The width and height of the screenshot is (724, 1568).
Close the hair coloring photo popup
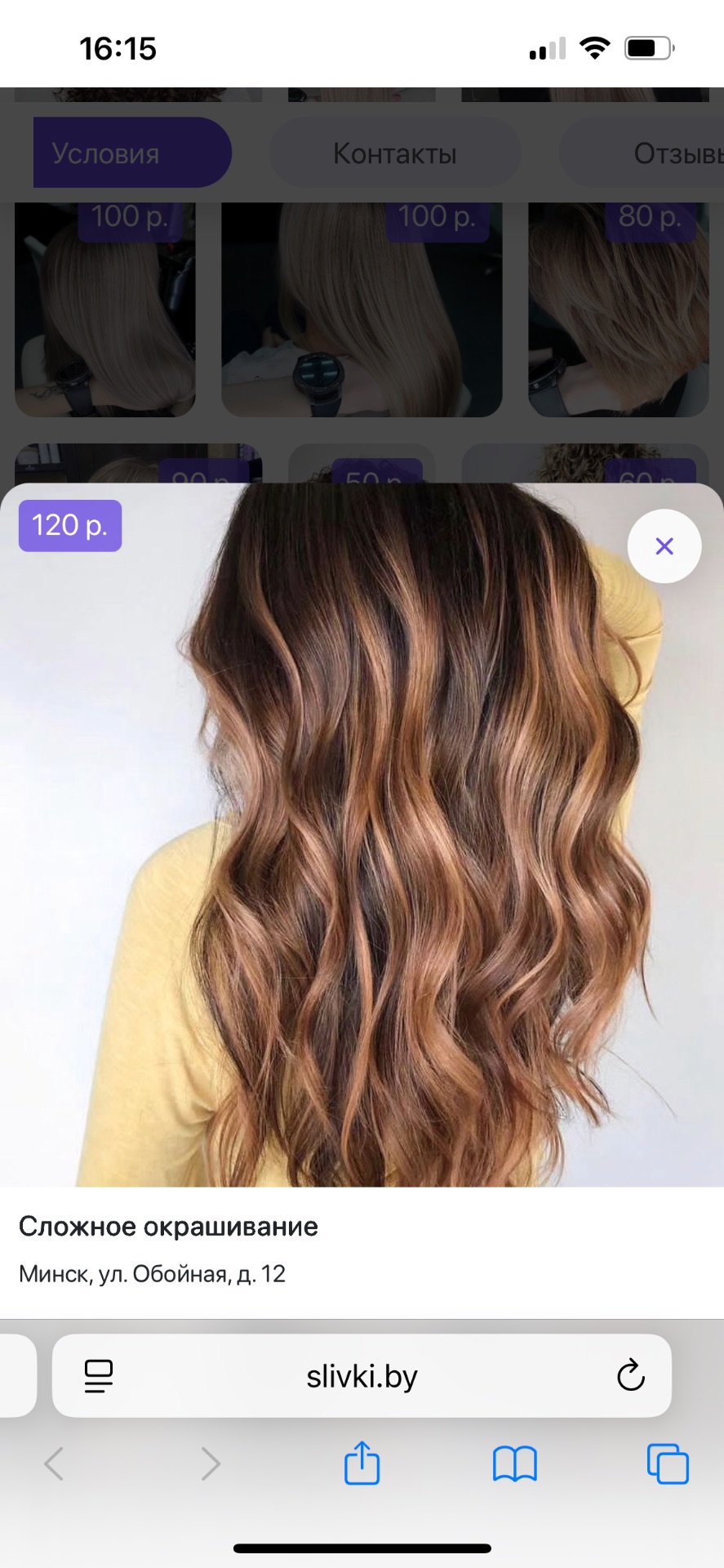(x=664, y=546)
